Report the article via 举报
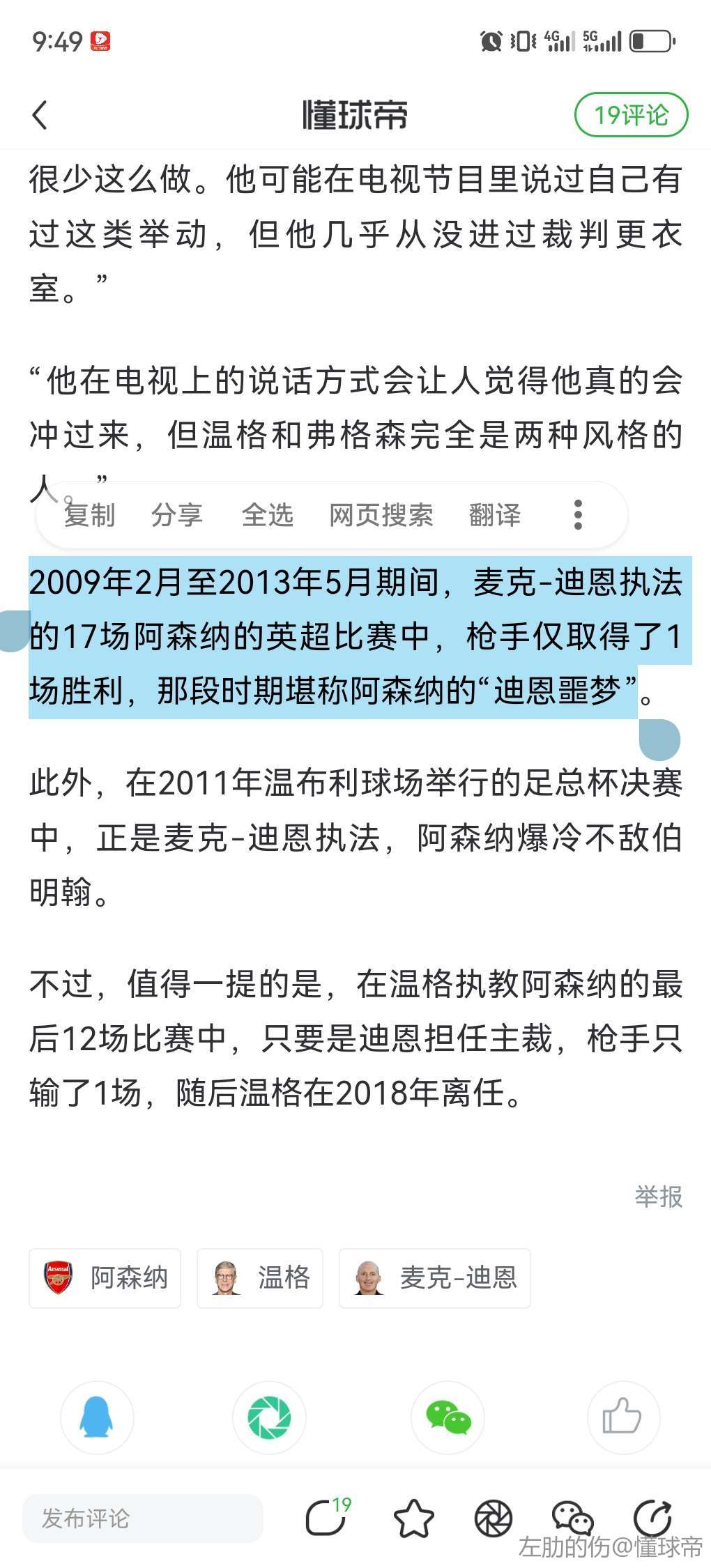Image resolution: width=711 pixels, height=1568 pixels. tap(658, 1197)
